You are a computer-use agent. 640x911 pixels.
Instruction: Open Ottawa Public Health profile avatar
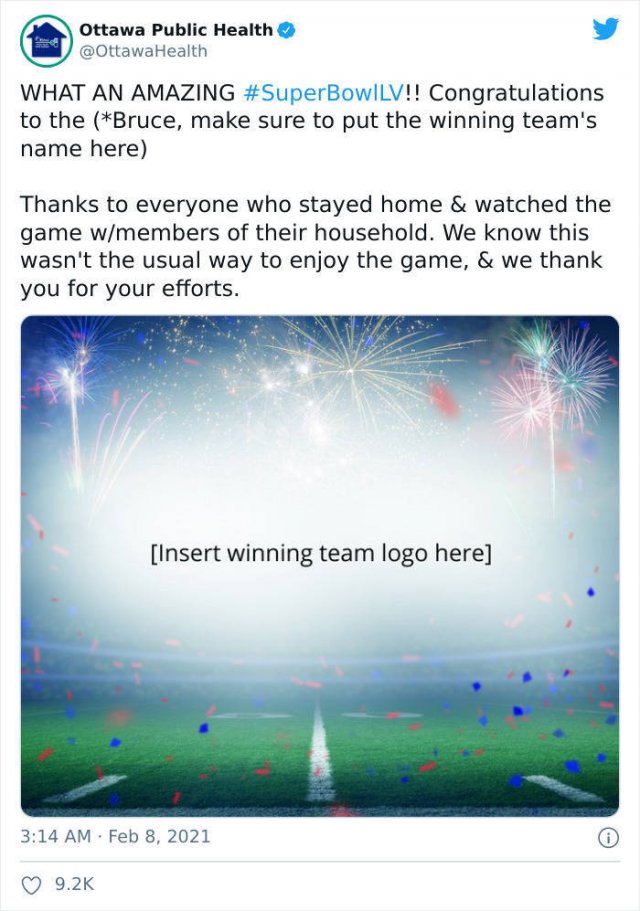pos(46,41)
